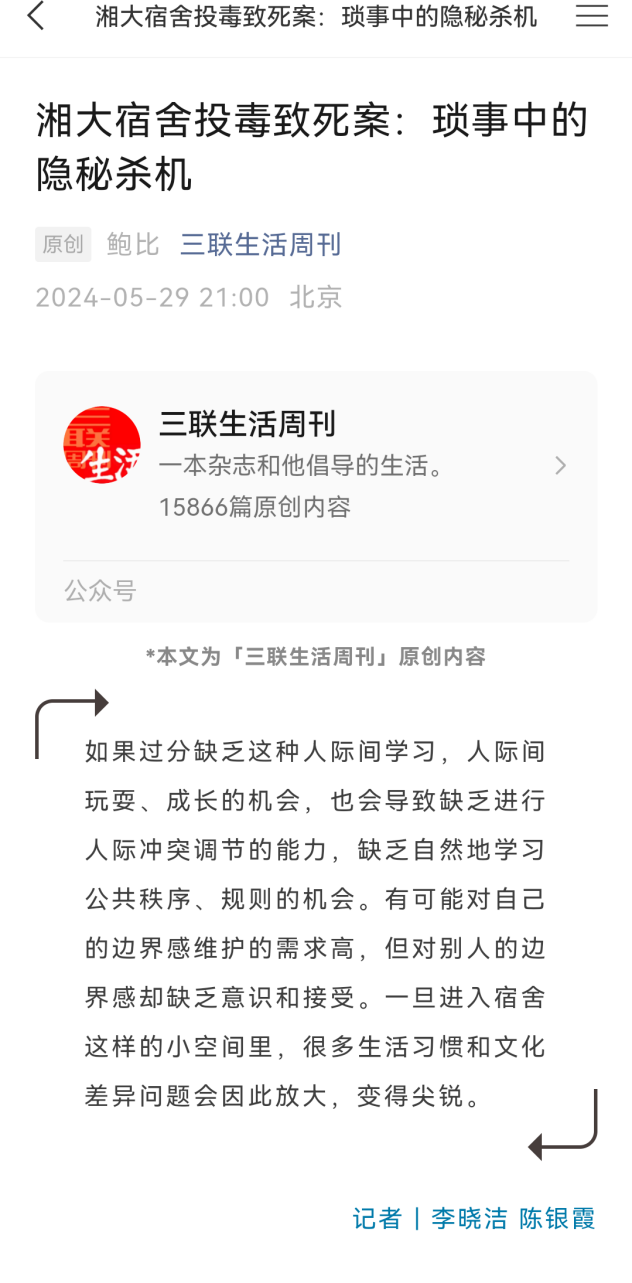
Task: Open the hamburger menu at top right
Action: 592,17
